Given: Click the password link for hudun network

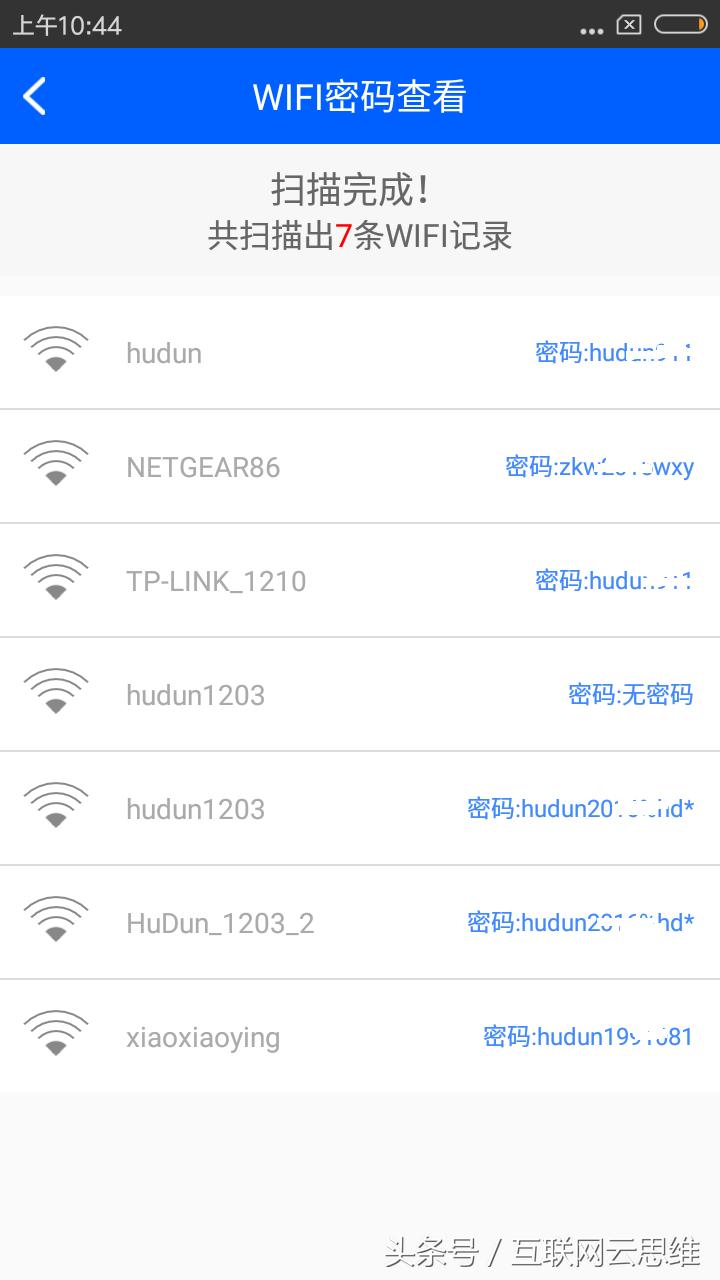Looking at the screenshot, I should [614, 352].
